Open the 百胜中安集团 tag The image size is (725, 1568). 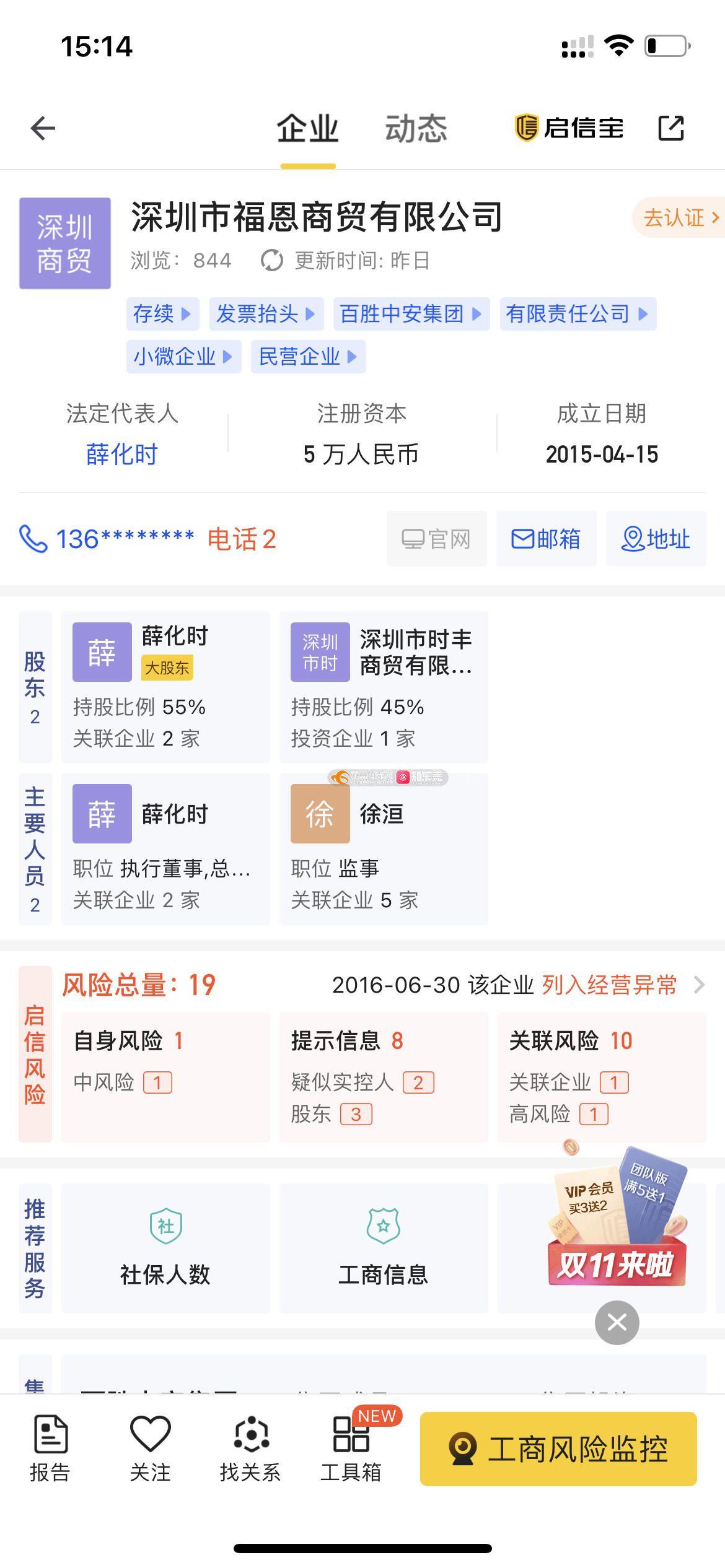click(x=411, y=314)
